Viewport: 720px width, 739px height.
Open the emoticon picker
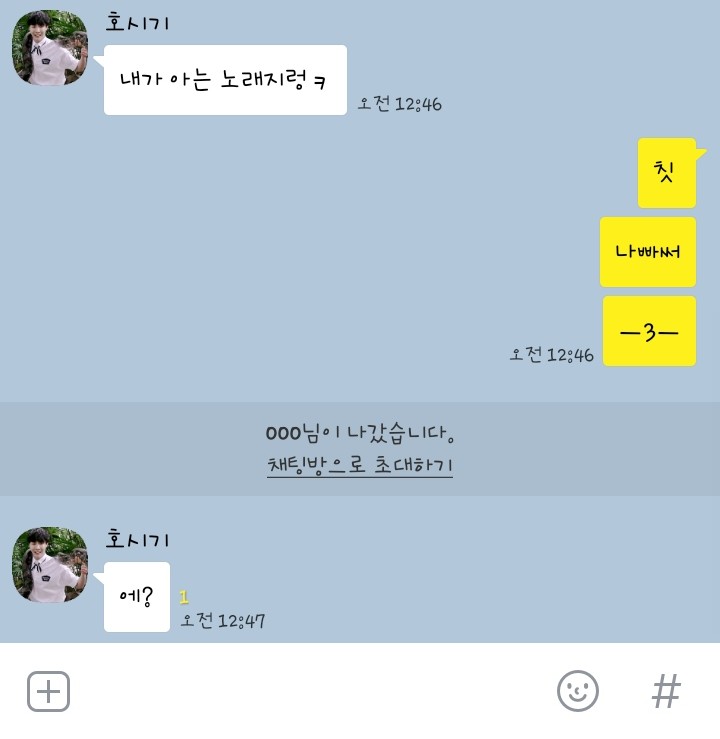577,691
